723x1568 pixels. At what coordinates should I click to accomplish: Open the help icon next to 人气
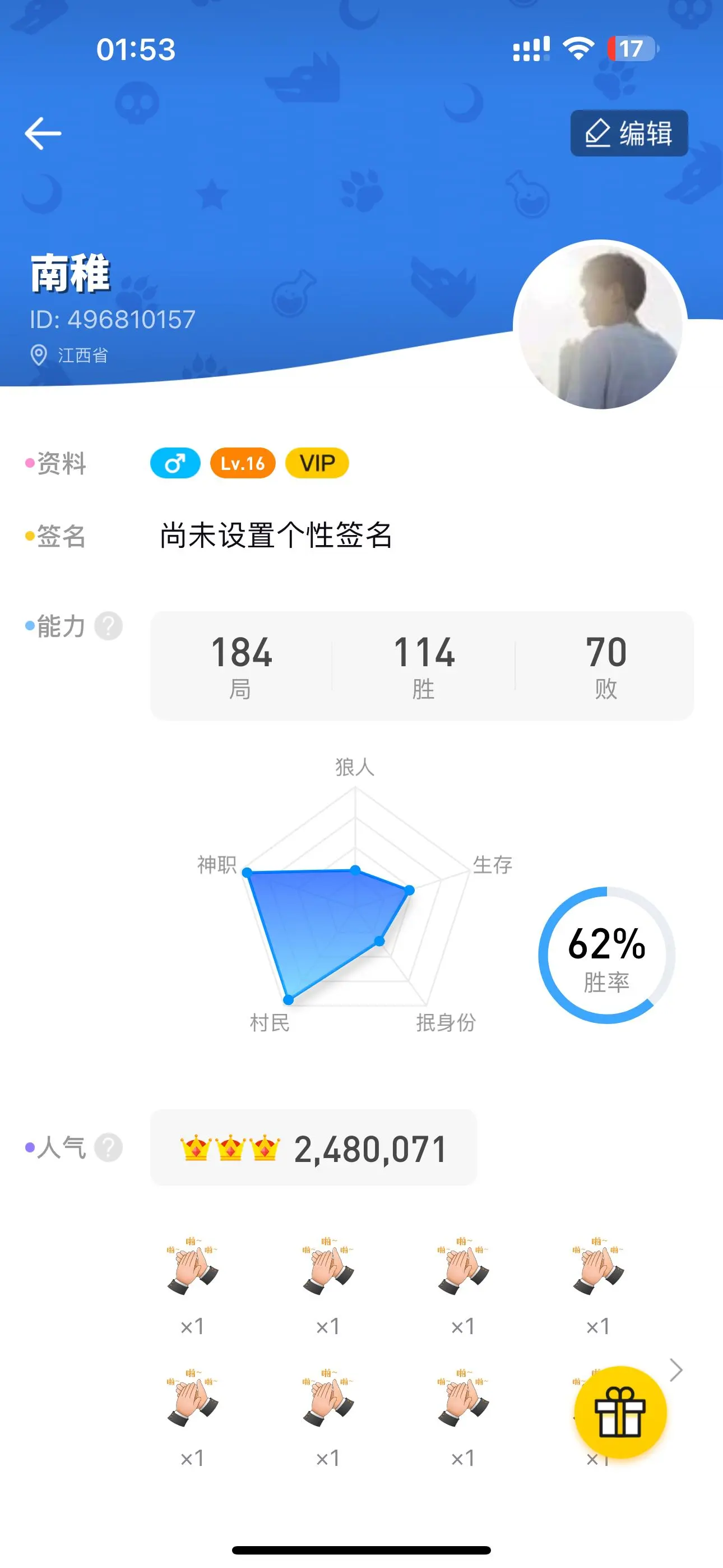tap(108, 1147)
